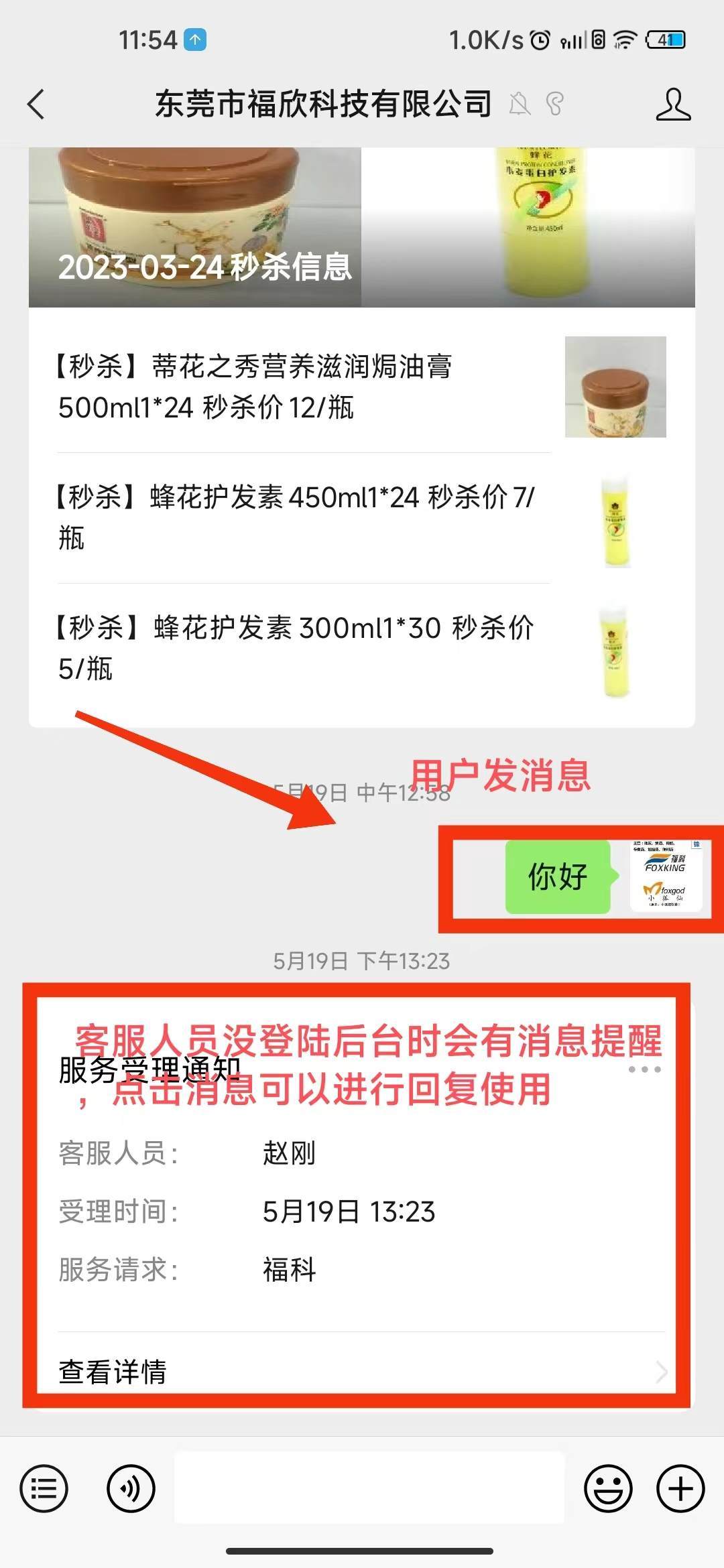Viewport: 724px width, 1568px height.
Task: Open the sender avatar next to 你好
Action: [x=666, y=875]
